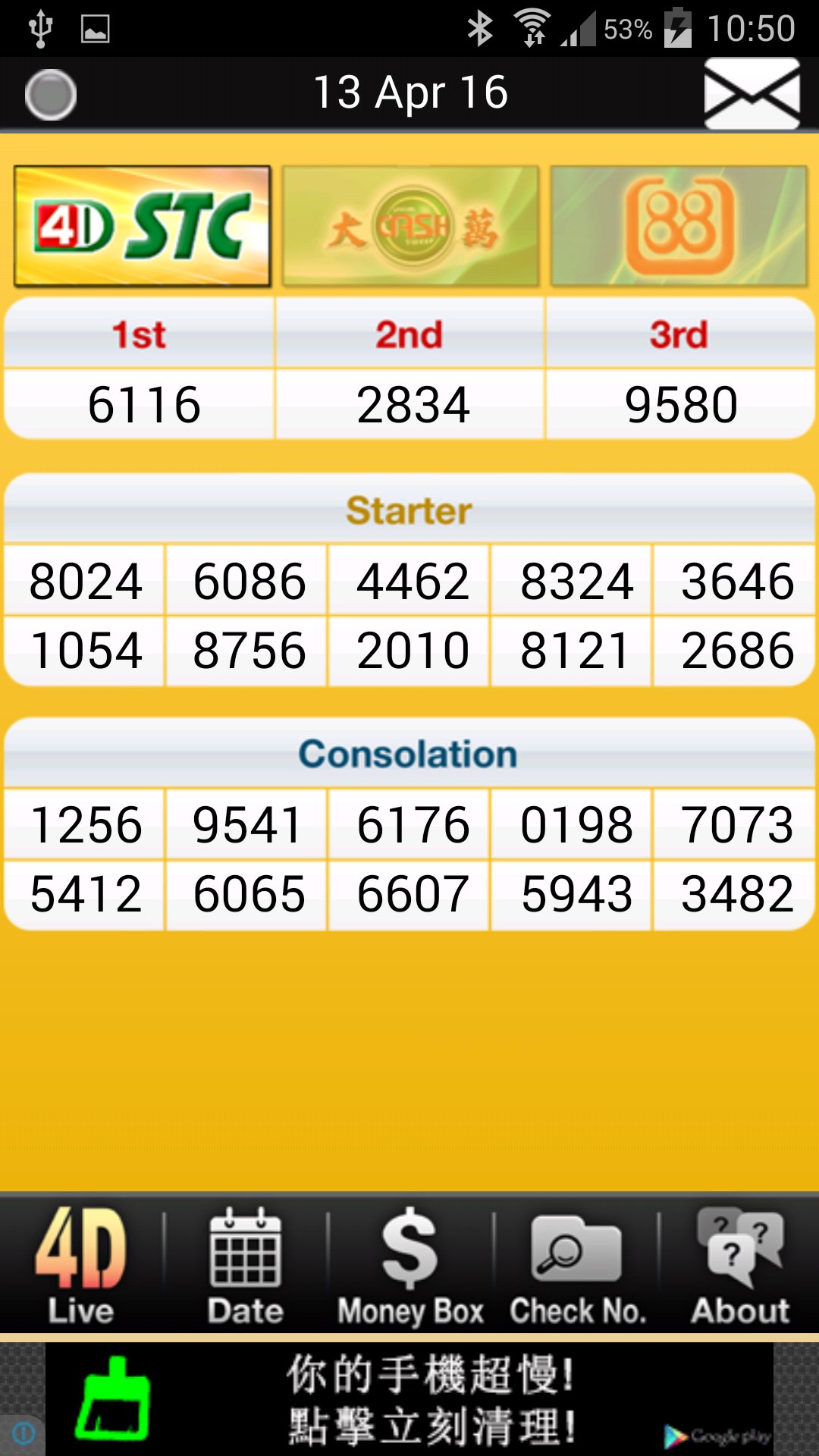The width and height of the screenshot is (819, 1456).
Task: View the About page
Action: [x=740, y=1264]
